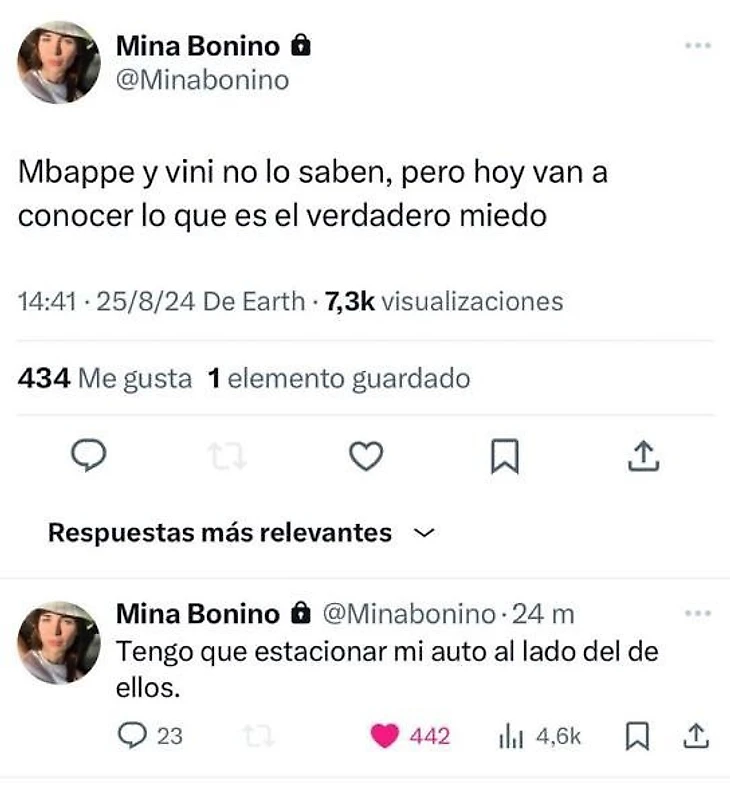Open the @Minabonino handle on main tweet

click(203, 80)
